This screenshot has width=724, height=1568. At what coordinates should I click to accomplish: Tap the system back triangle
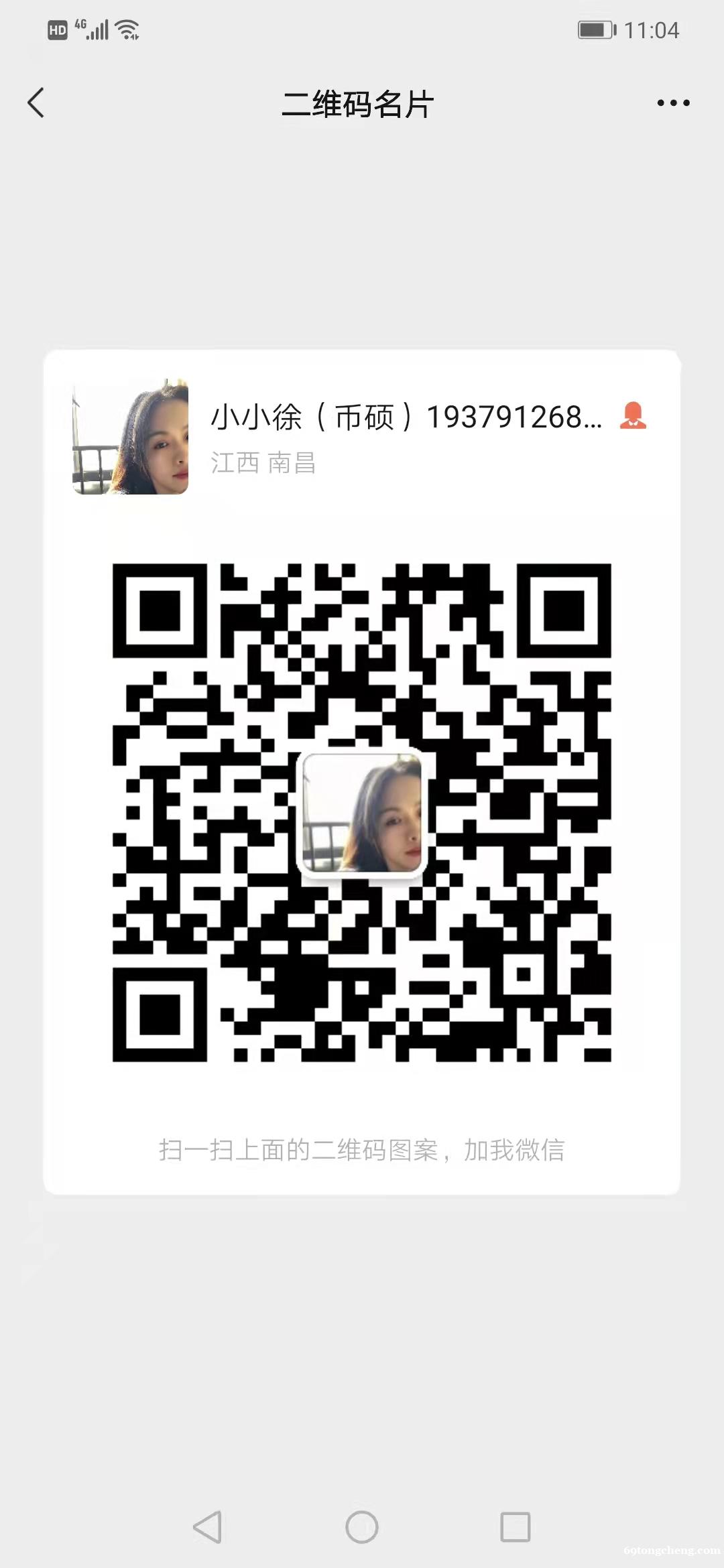pyautogui.click(x=208, y=1527)
